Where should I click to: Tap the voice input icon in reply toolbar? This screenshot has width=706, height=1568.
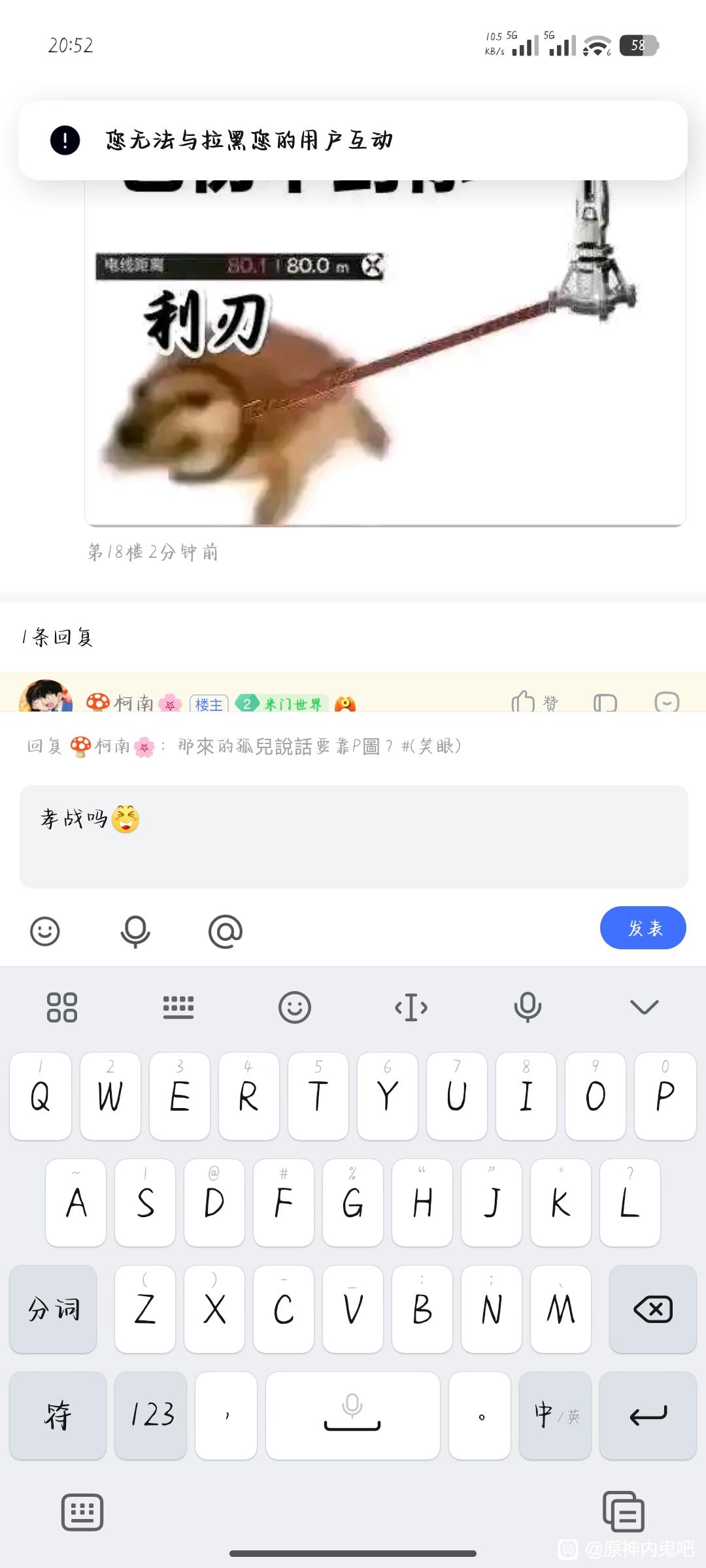tap(135, 932)
